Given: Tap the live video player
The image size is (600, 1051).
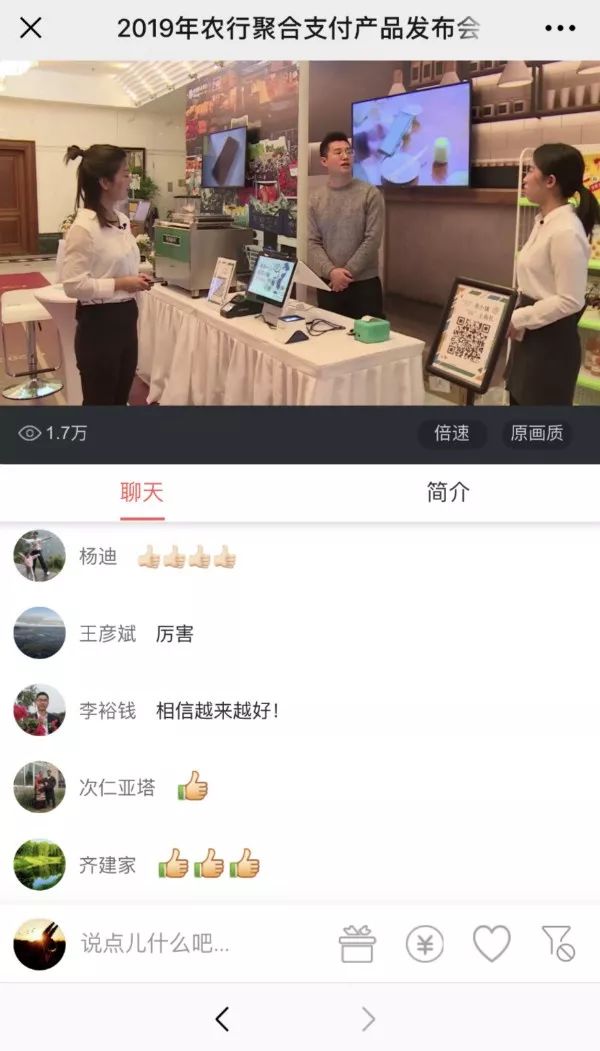Looking at the screenshot, I should pos(300,232).
